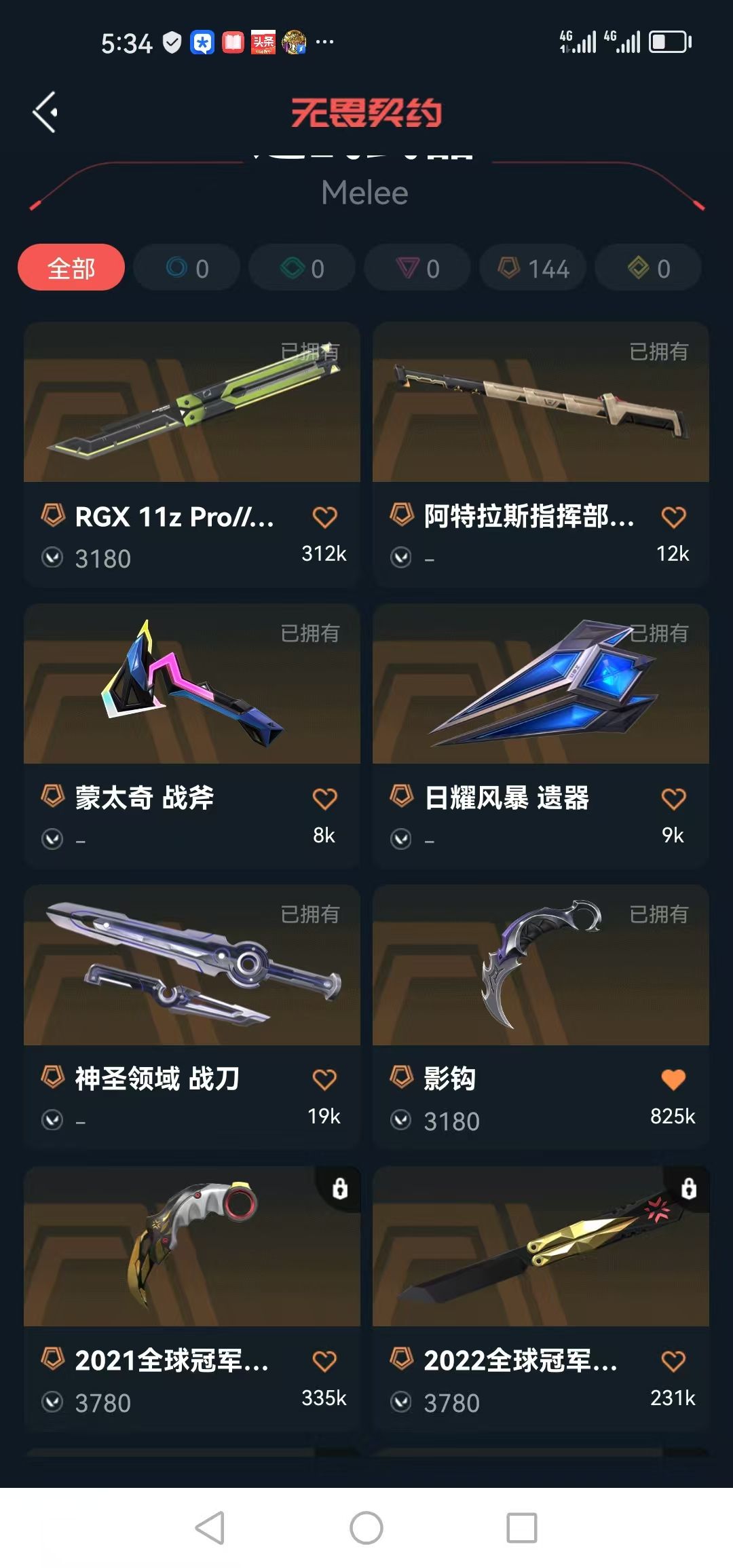The width and height of the screenshot is (733, 1568).
Task: Favorite the 阿特拉斯指挥部 skin
Action: tap(673, 517)
